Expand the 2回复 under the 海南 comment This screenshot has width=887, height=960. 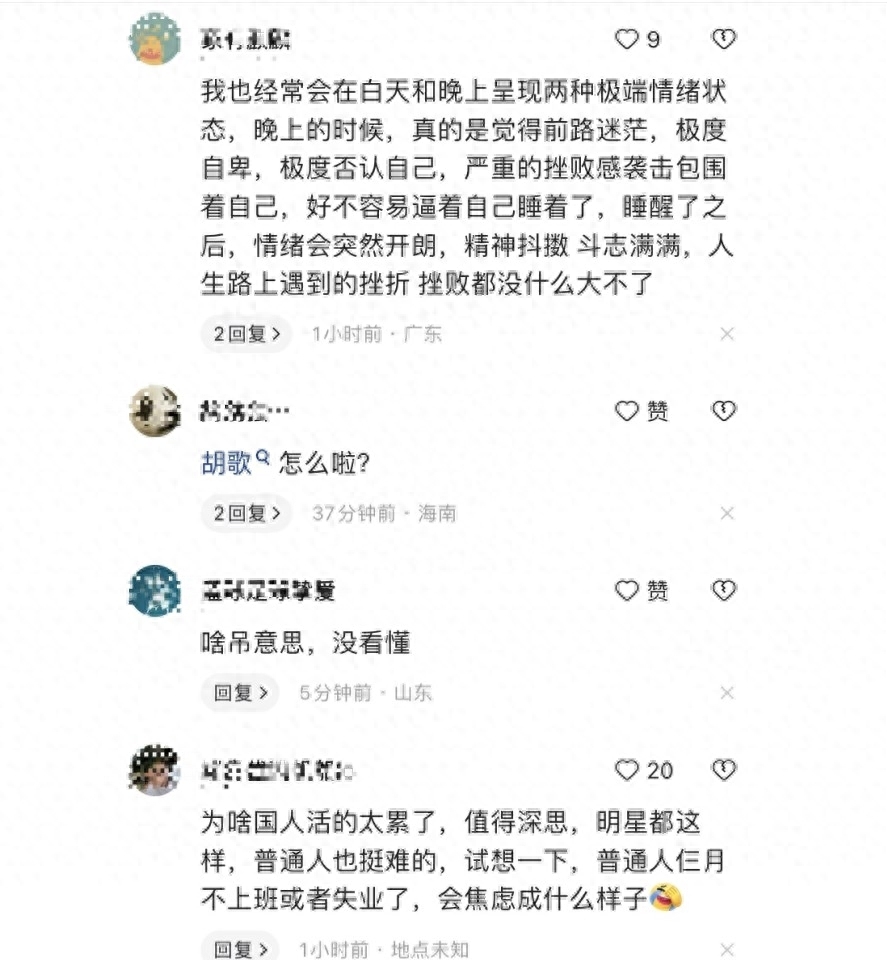[246, 514]
